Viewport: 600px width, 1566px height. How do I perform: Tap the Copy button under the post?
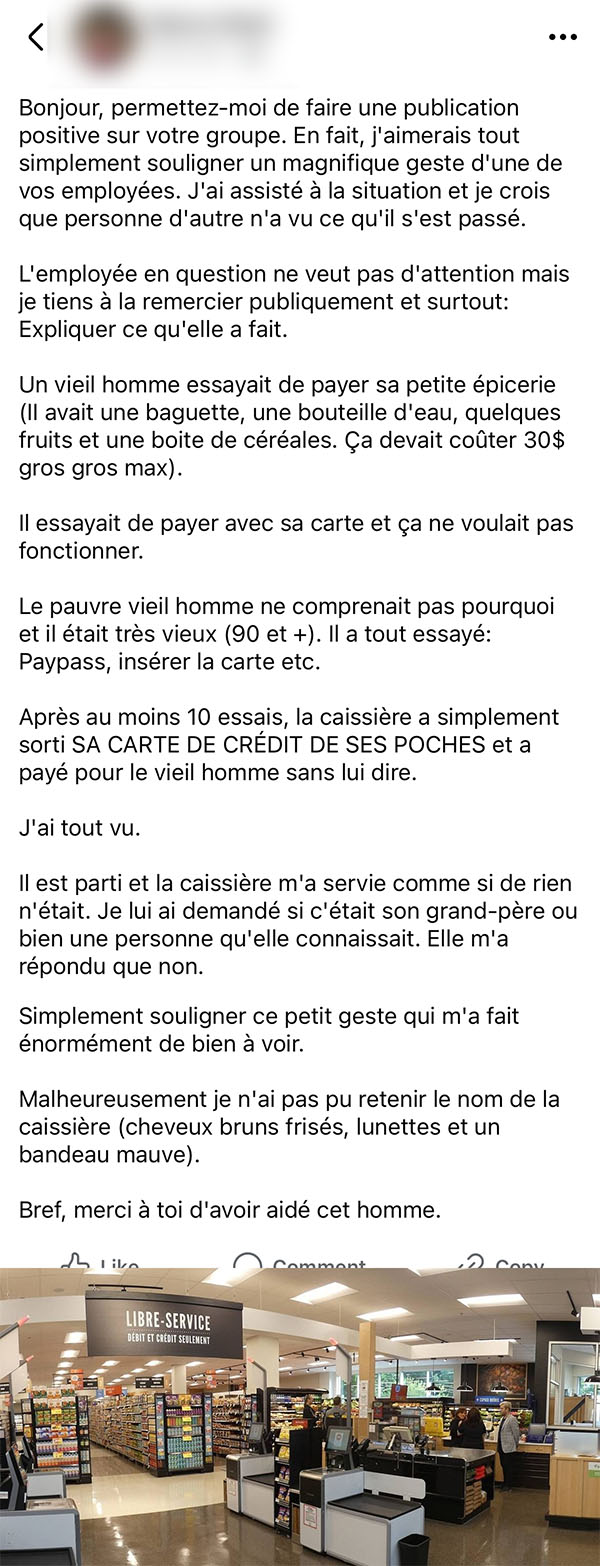click(500, 1262)
